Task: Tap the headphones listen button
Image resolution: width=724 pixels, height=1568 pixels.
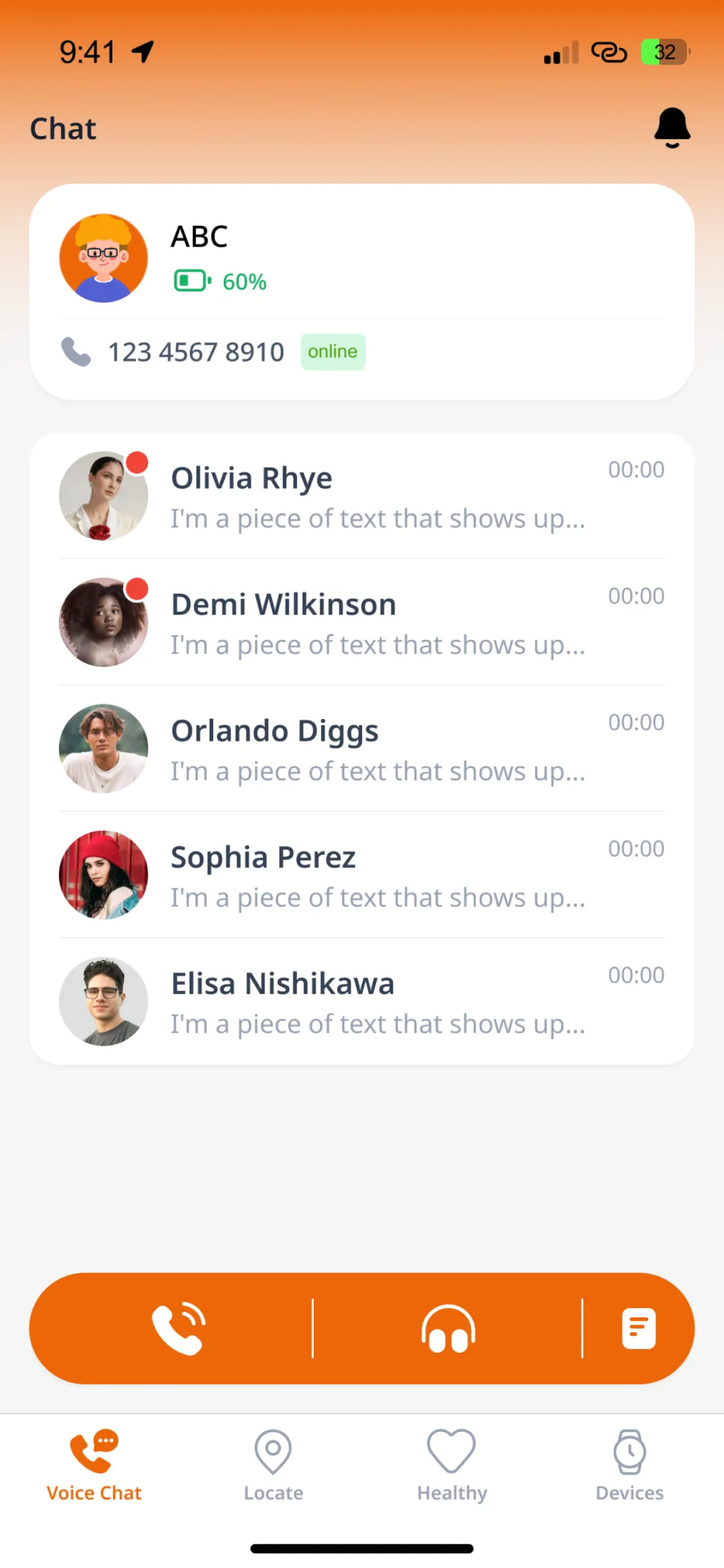Action: [448, 1328]
